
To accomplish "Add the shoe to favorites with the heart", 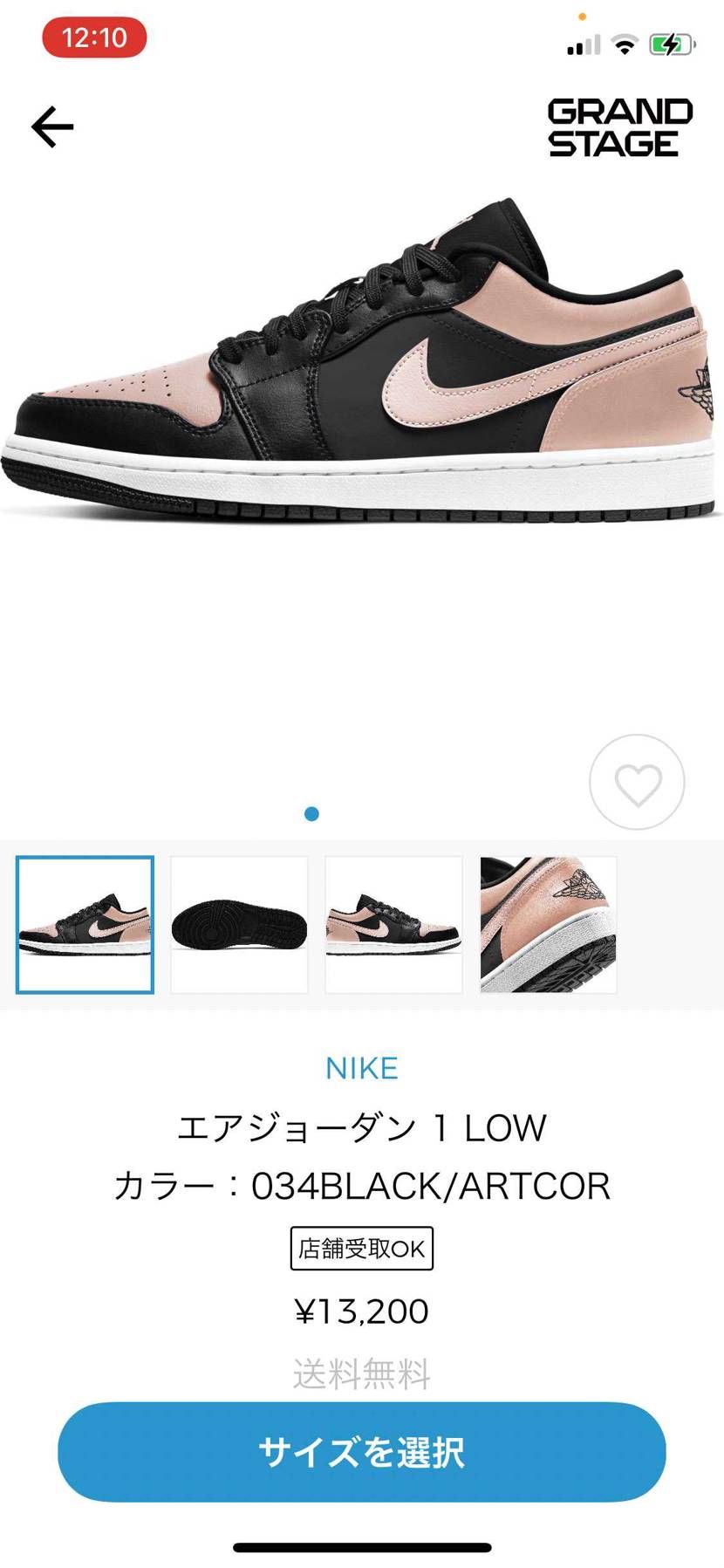I will (637, 783).
